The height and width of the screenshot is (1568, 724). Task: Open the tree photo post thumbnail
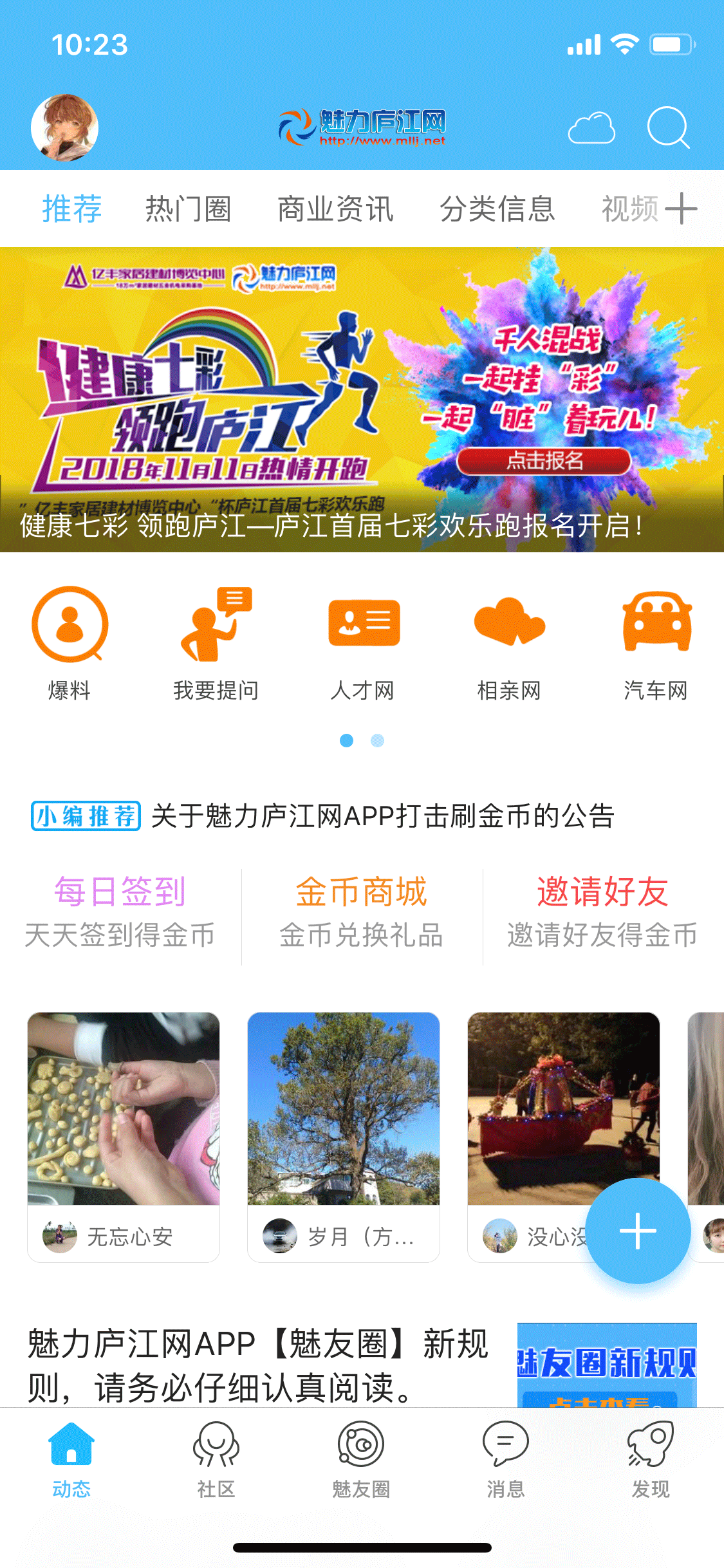pos(346,1107)
